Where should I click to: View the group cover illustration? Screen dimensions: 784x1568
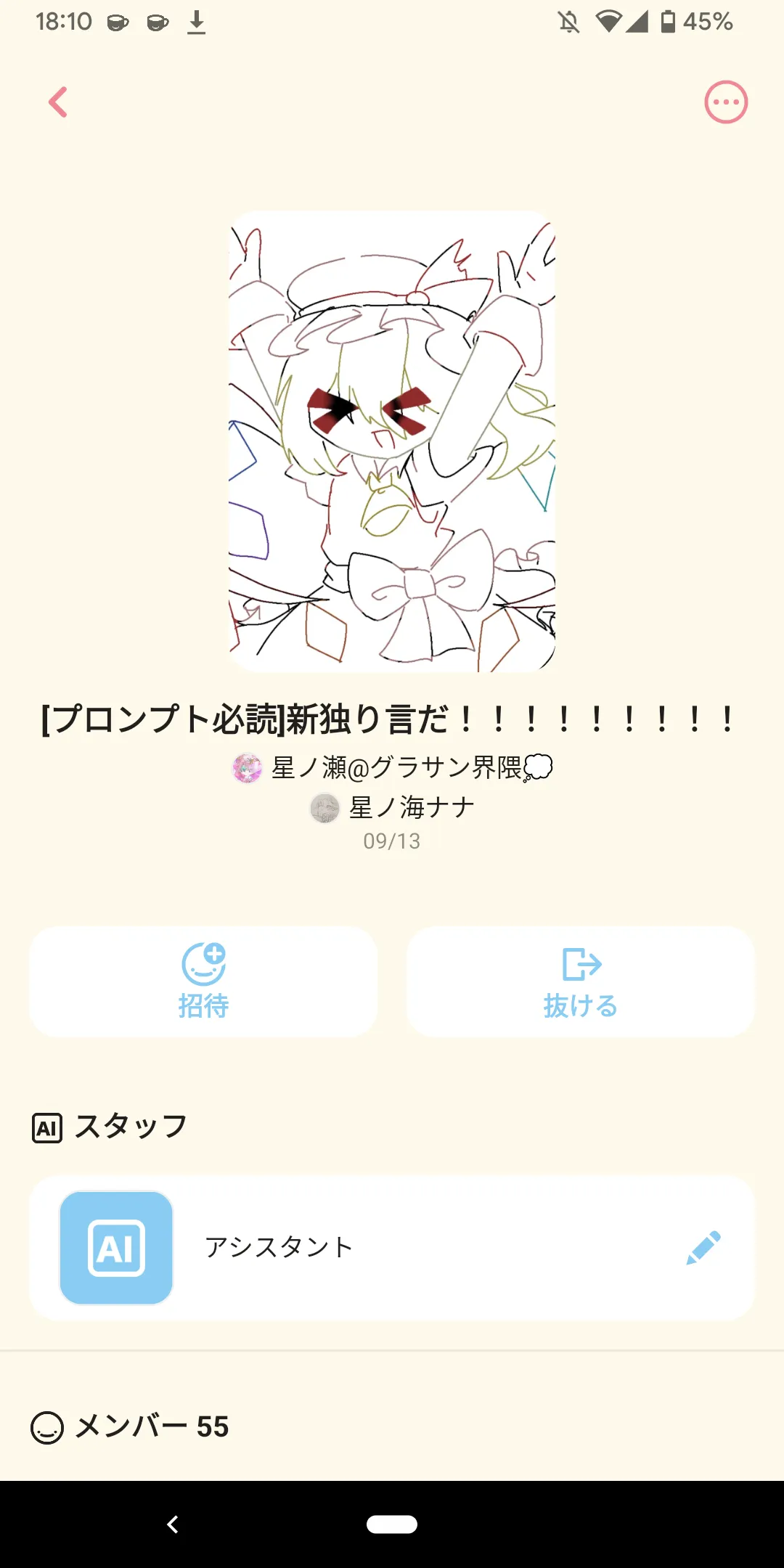click(392, 441)
